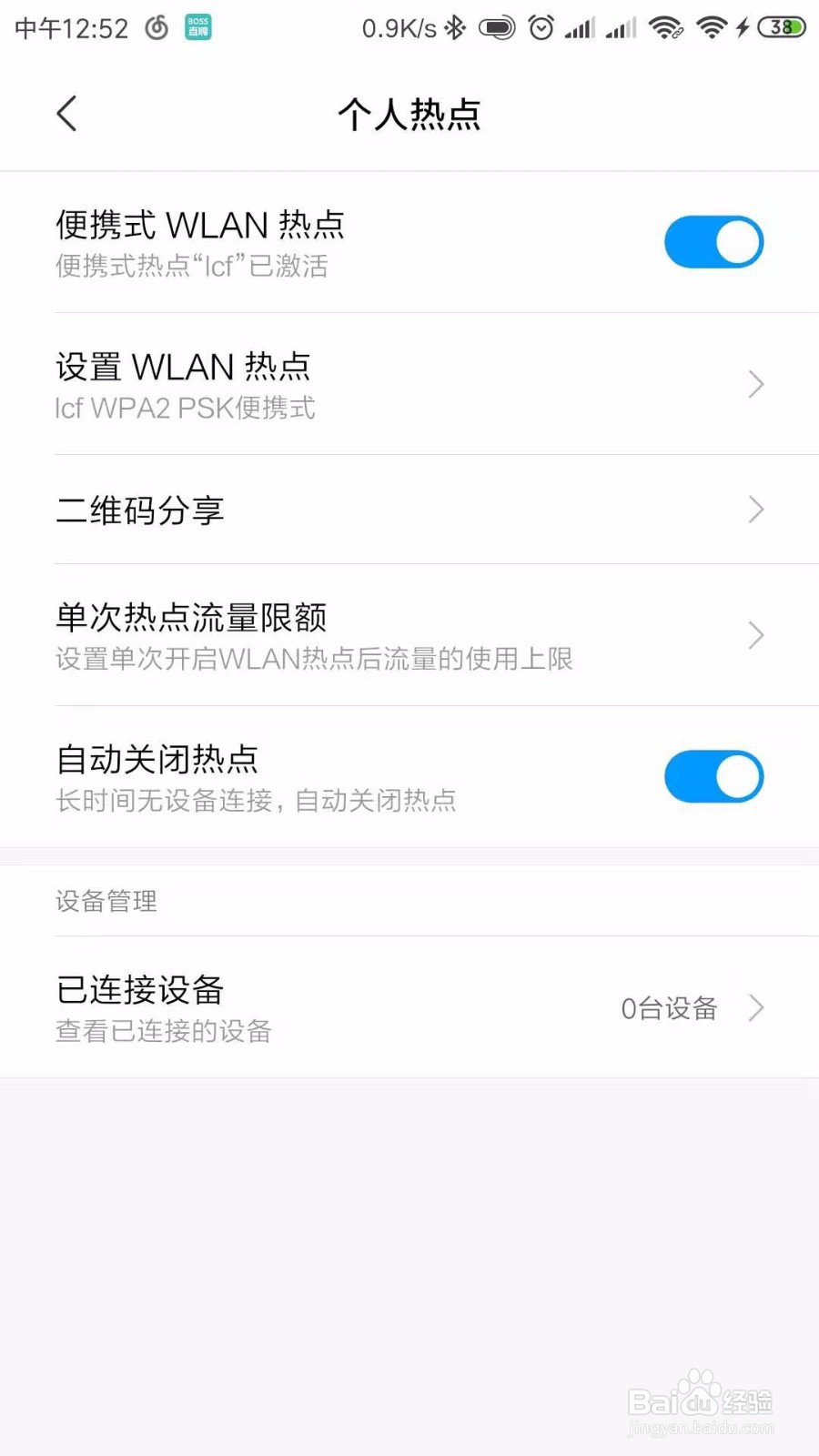Turn off 自动关闭热点 automatic shutdown
This screenshot has height=1456, width=819.
pos(713,776)
